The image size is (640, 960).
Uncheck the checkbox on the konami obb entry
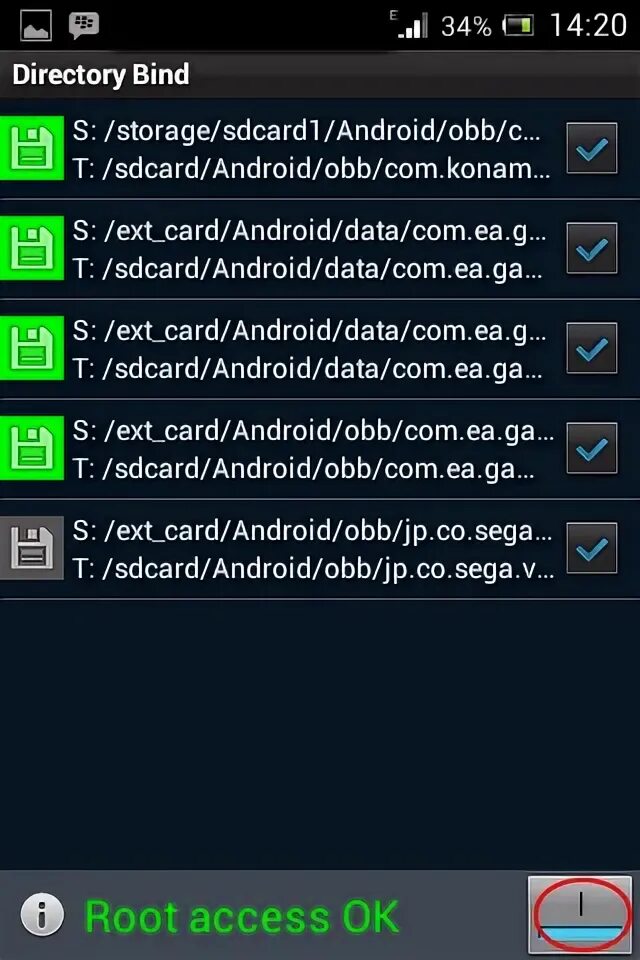coord(592,149)
